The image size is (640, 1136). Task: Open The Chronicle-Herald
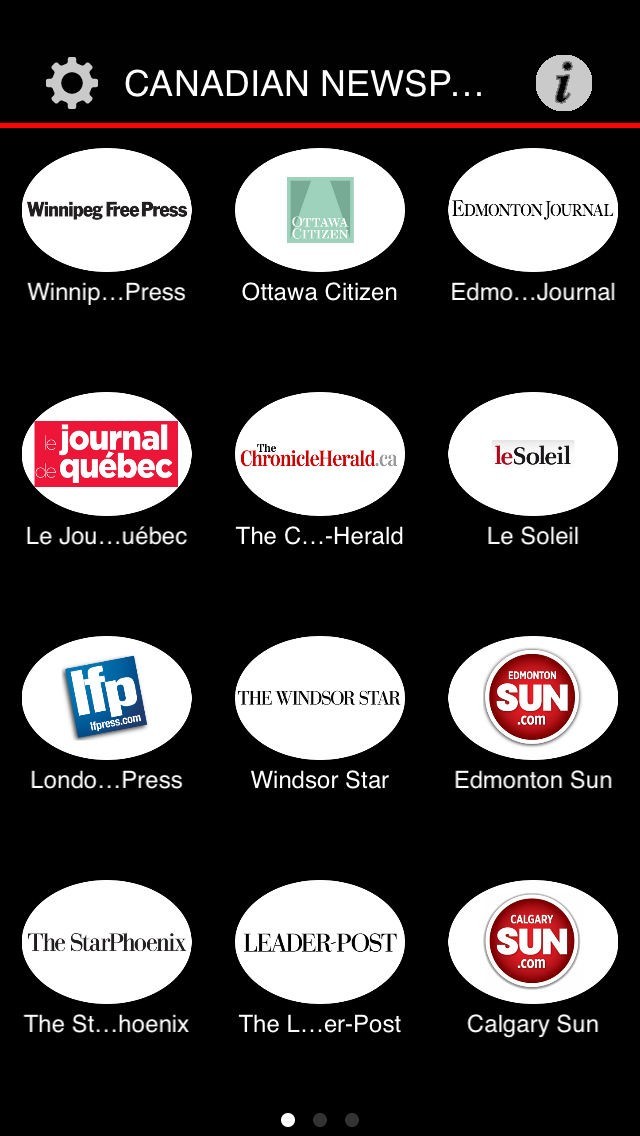pos(320,454)
